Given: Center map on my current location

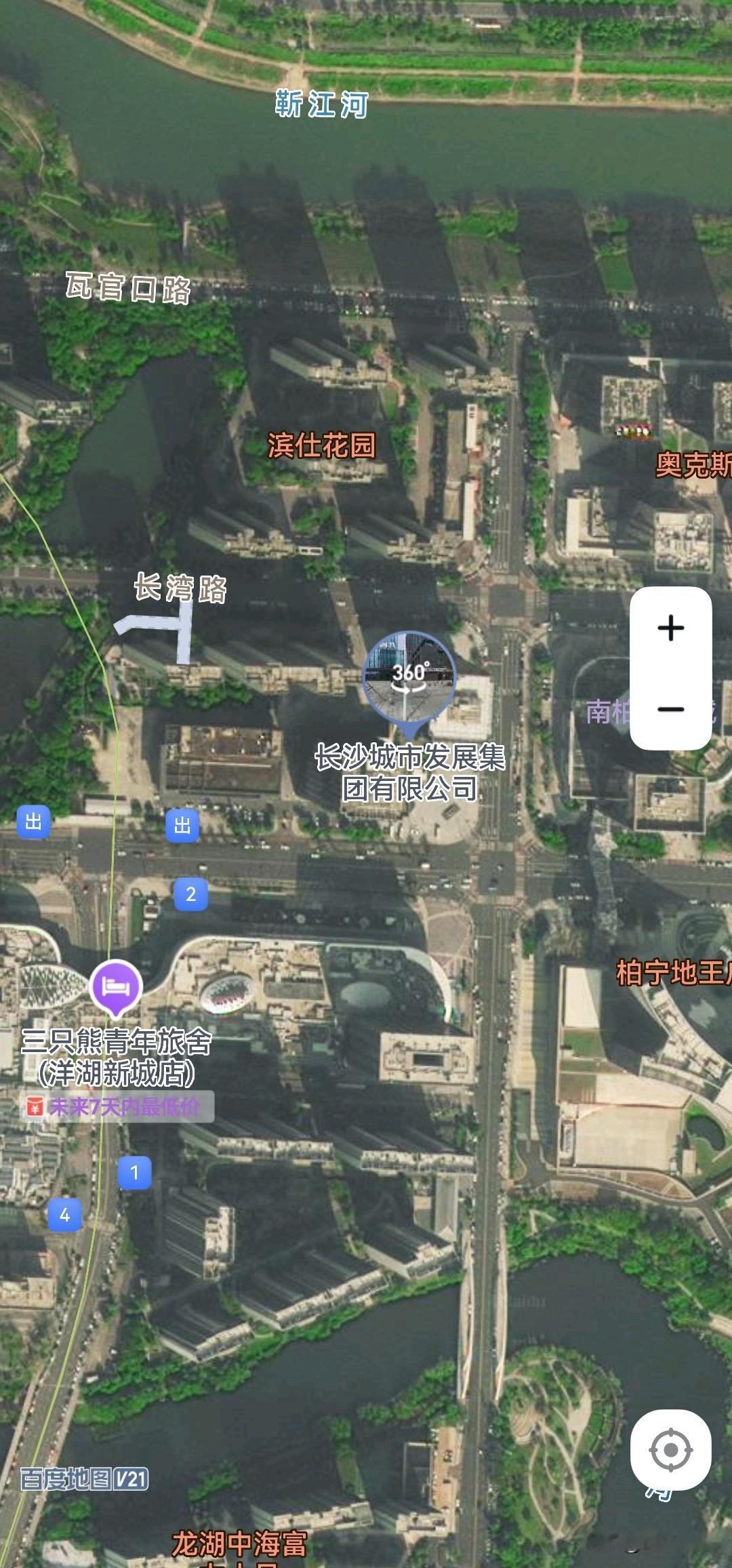Looking at the screenshot, I should click(x=670, y=1449).
